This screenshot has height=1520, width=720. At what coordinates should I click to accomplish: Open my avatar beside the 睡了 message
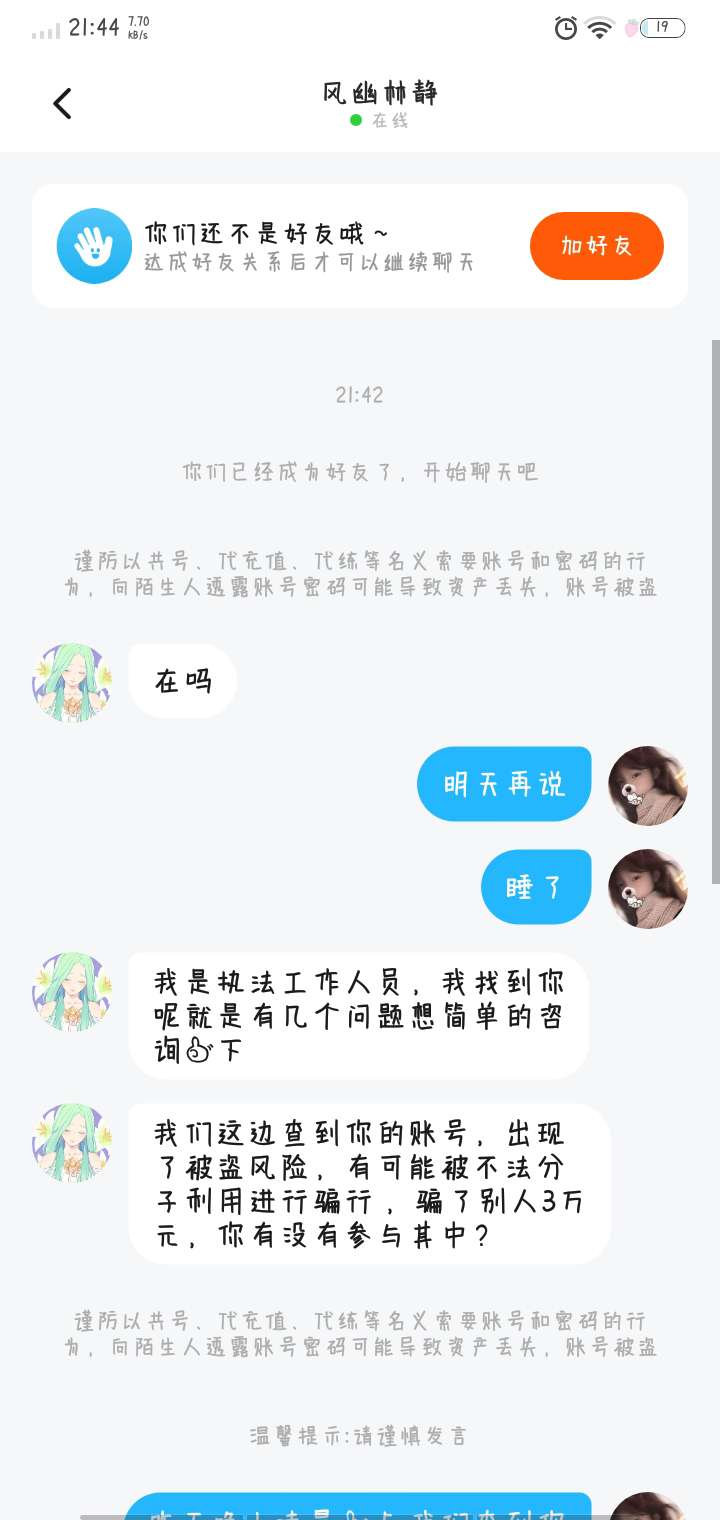pos(647,888)
